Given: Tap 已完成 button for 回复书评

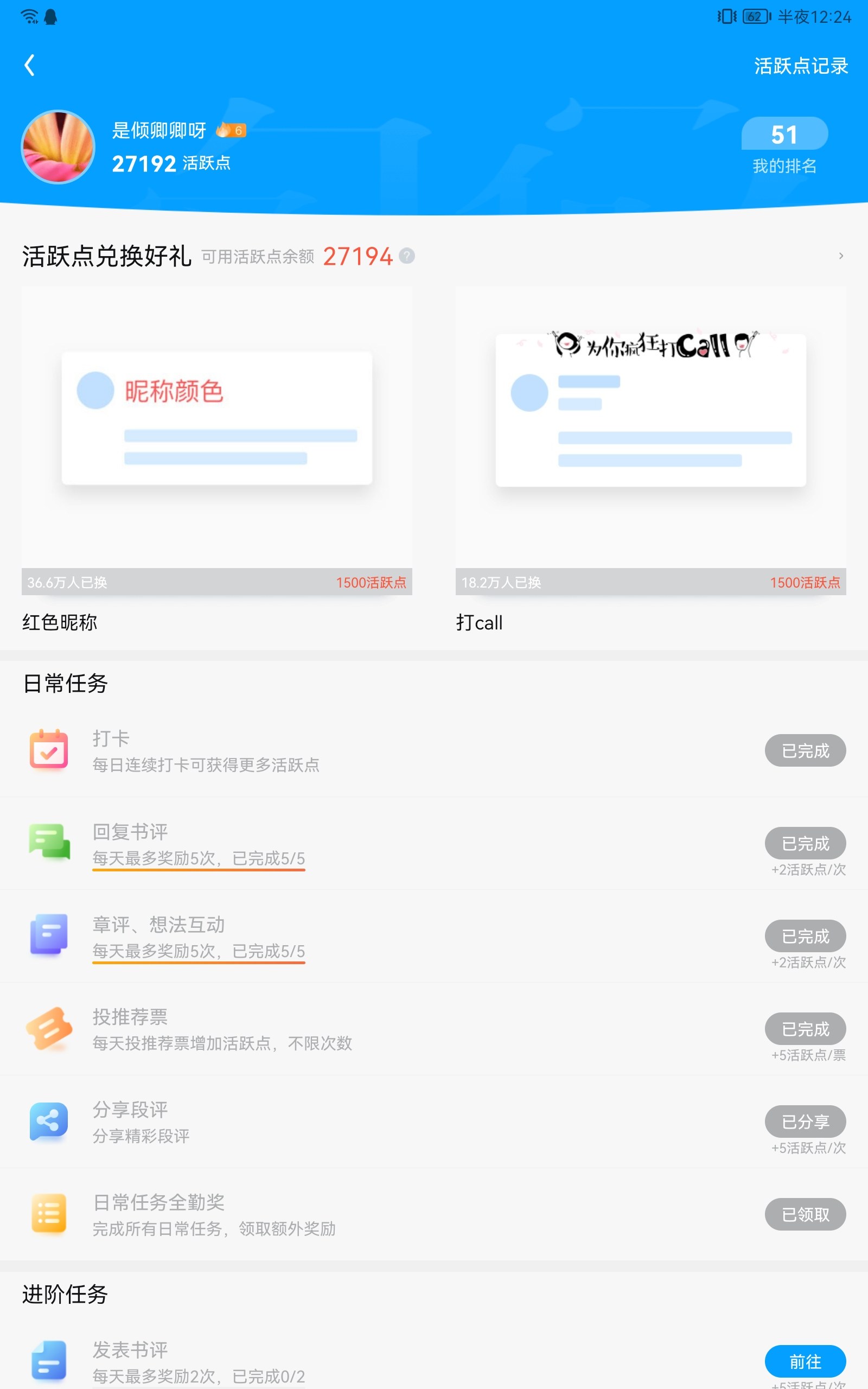Looking at the screenshot, I should point(805,843).
